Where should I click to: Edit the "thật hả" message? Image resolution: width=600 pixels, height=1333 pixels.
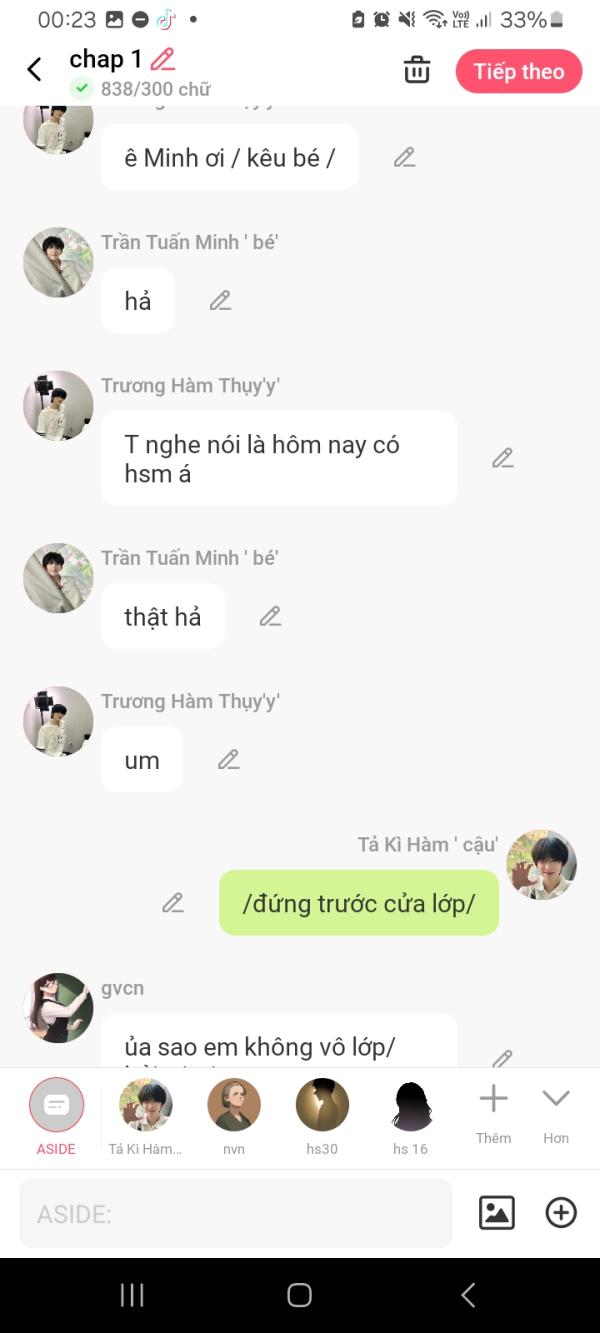point(270,616)
